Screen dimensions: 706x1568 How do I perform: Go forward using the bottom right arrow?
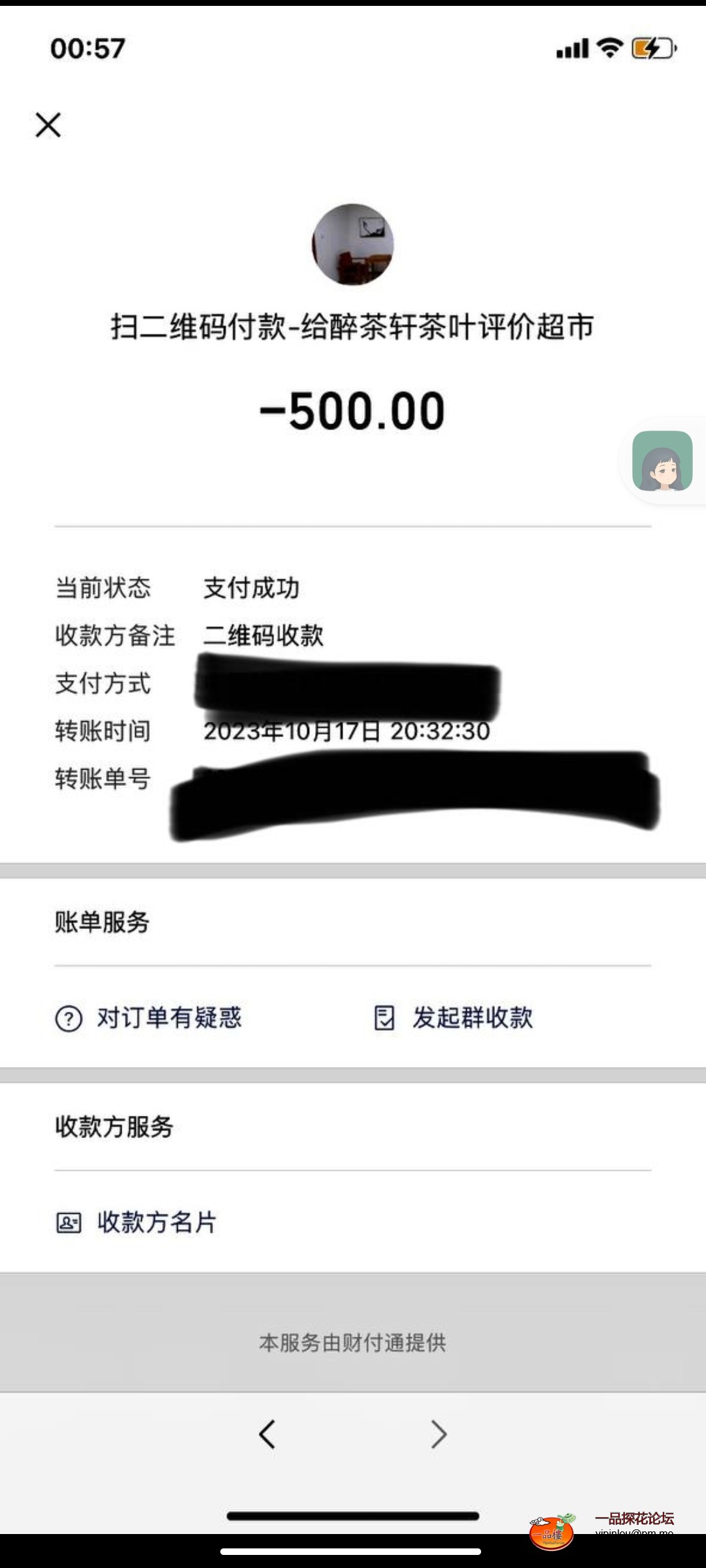[x=438, y=1434]
